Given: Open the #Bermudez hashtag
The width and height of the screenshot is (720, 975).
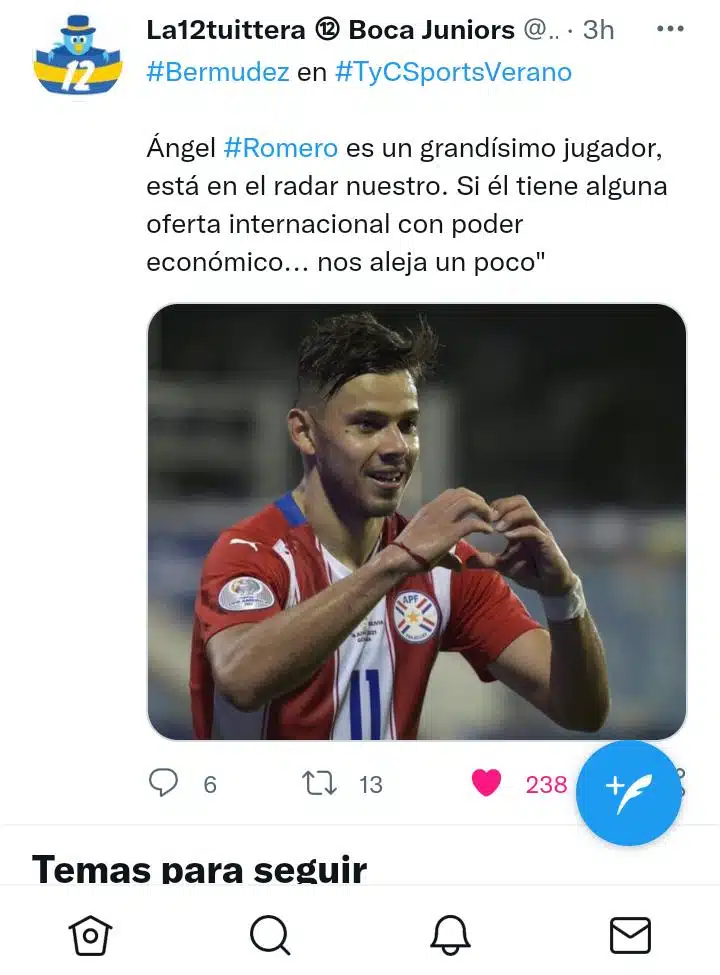Looking at the screenshot, I should click(x=218, y=72).
